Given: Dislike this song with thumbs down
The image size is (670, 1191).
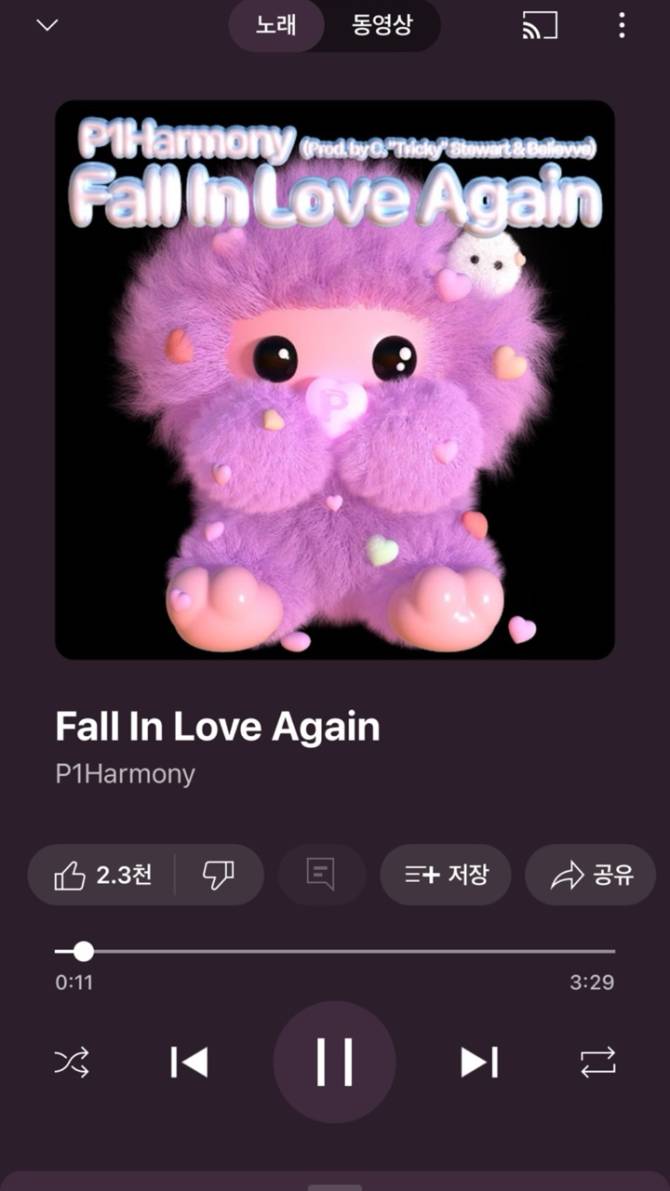Looking at the screenshot, I should click(218, 876).
